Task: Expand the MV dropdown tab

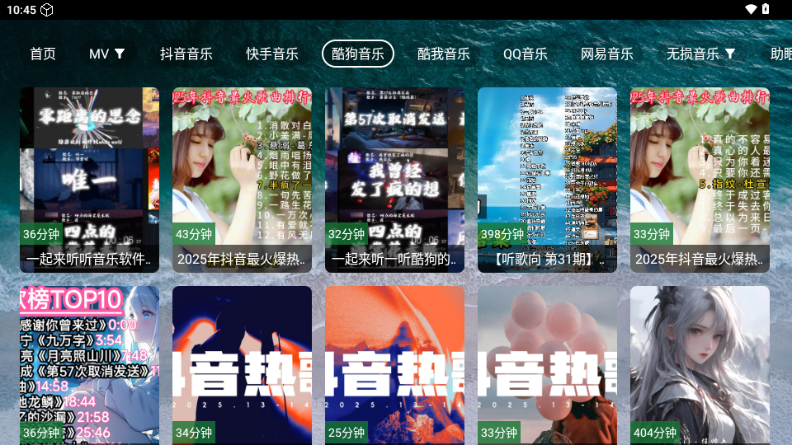Action: 107,54
